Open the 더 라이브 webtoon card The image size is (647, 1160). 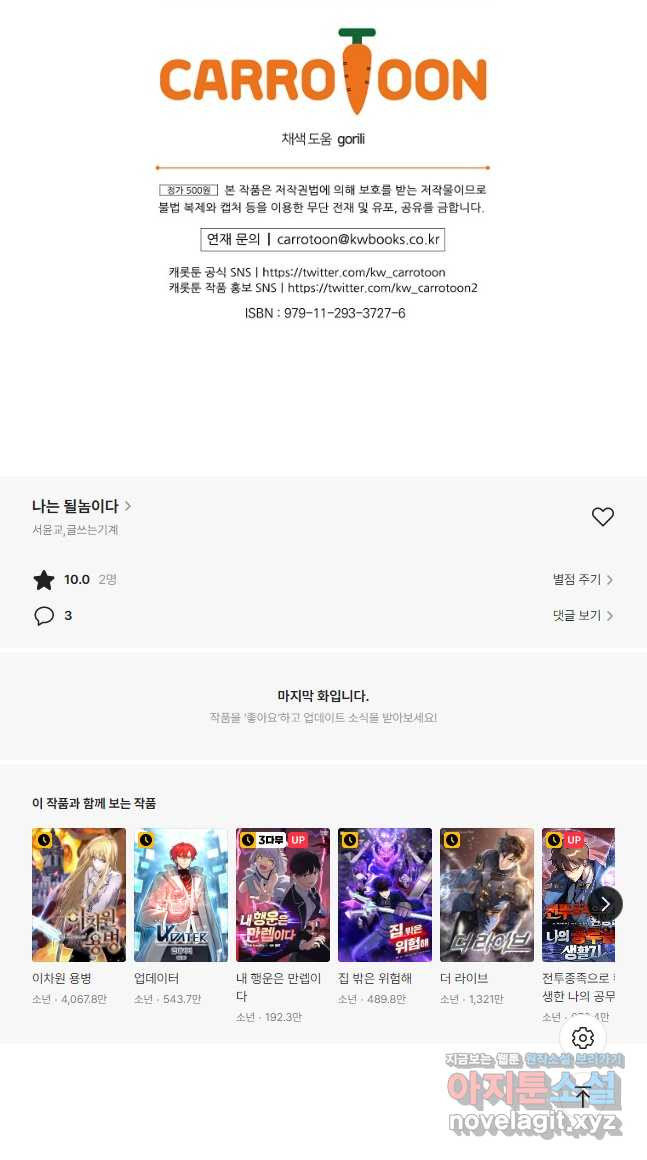click(x=487, y=895)
